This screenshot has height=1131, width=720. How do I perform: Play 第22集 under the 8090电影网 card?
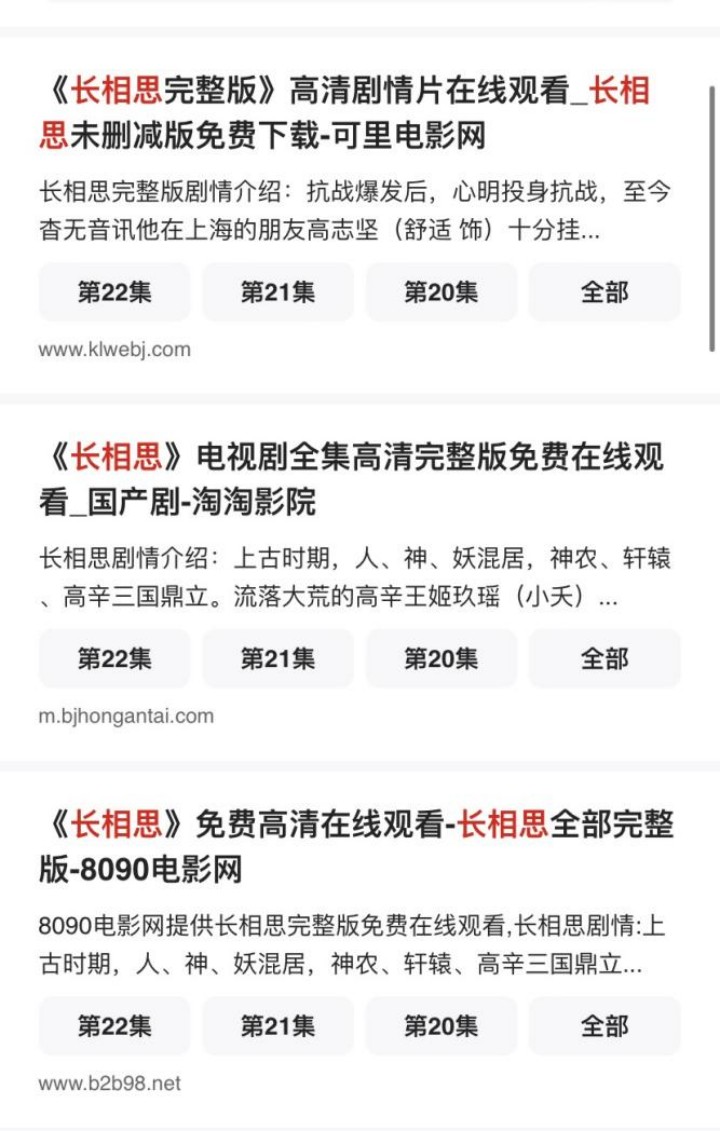[x=113, y=1026]
